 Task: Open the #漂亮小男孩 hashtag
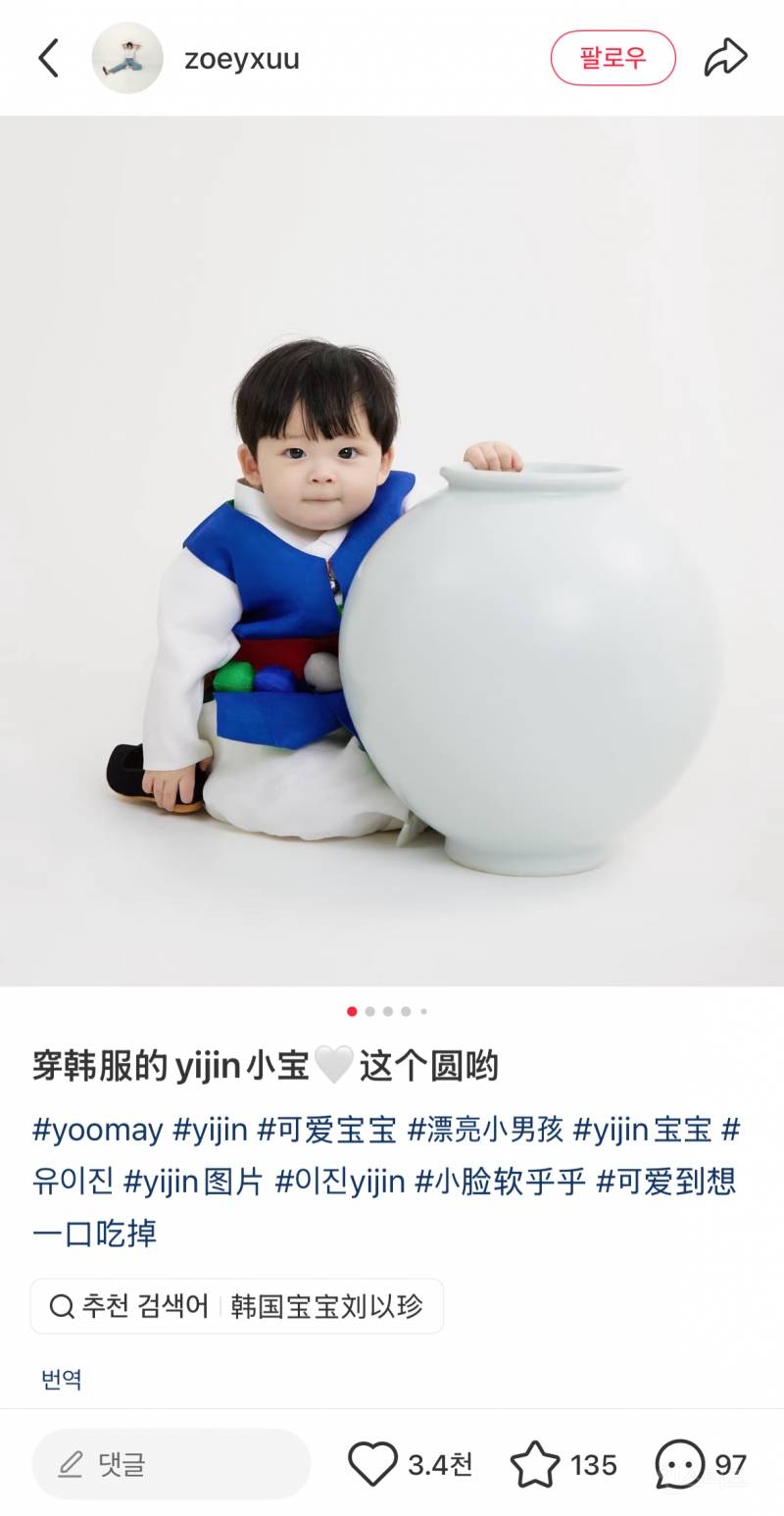pos(485,1130)
